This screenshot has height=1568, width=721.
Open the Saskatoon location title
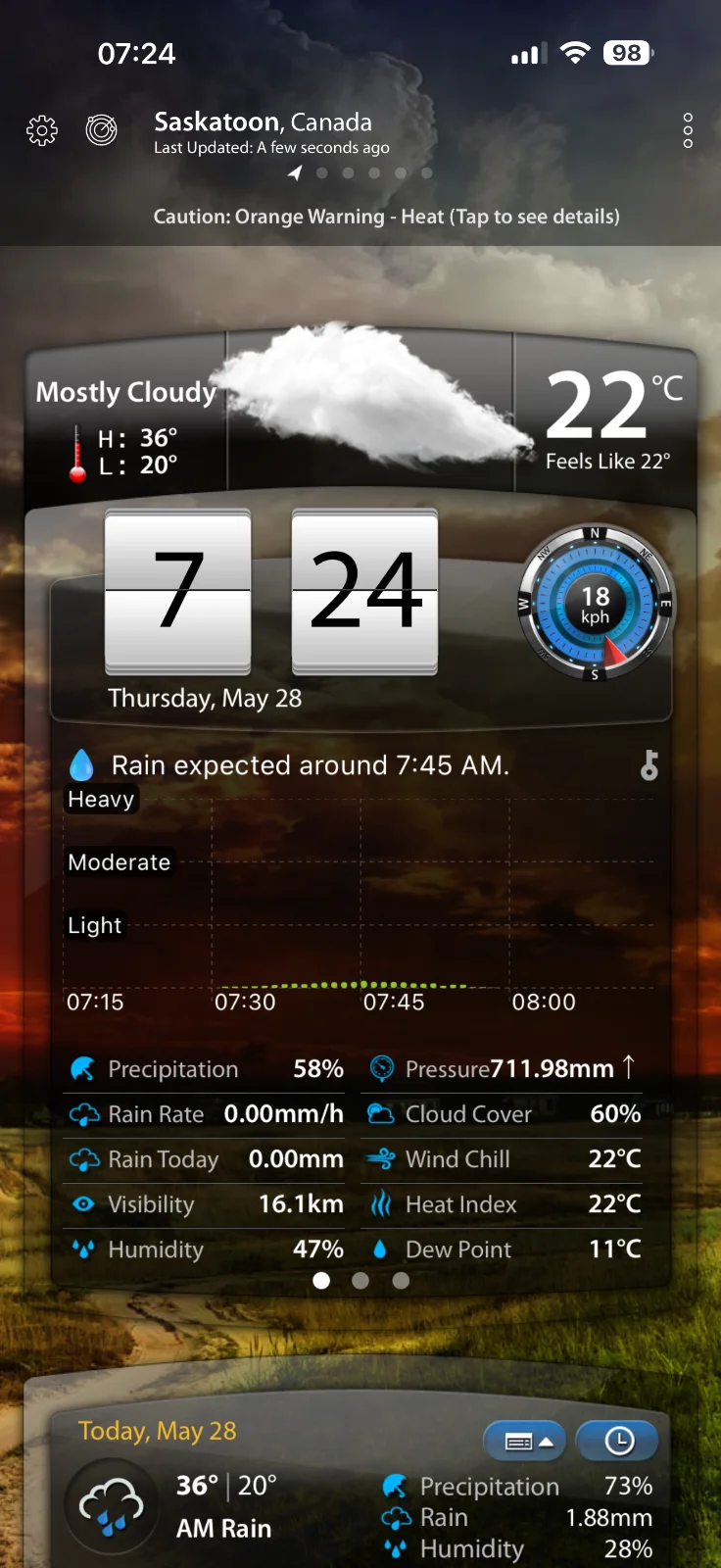(x=263, y=122)
